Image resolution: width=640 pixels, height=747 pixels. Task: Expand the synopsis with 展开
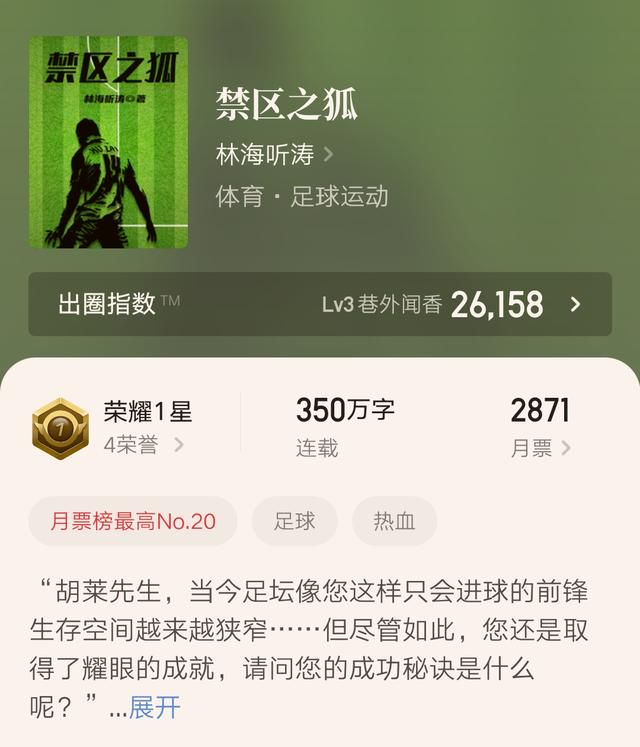[x=155, y=706]
